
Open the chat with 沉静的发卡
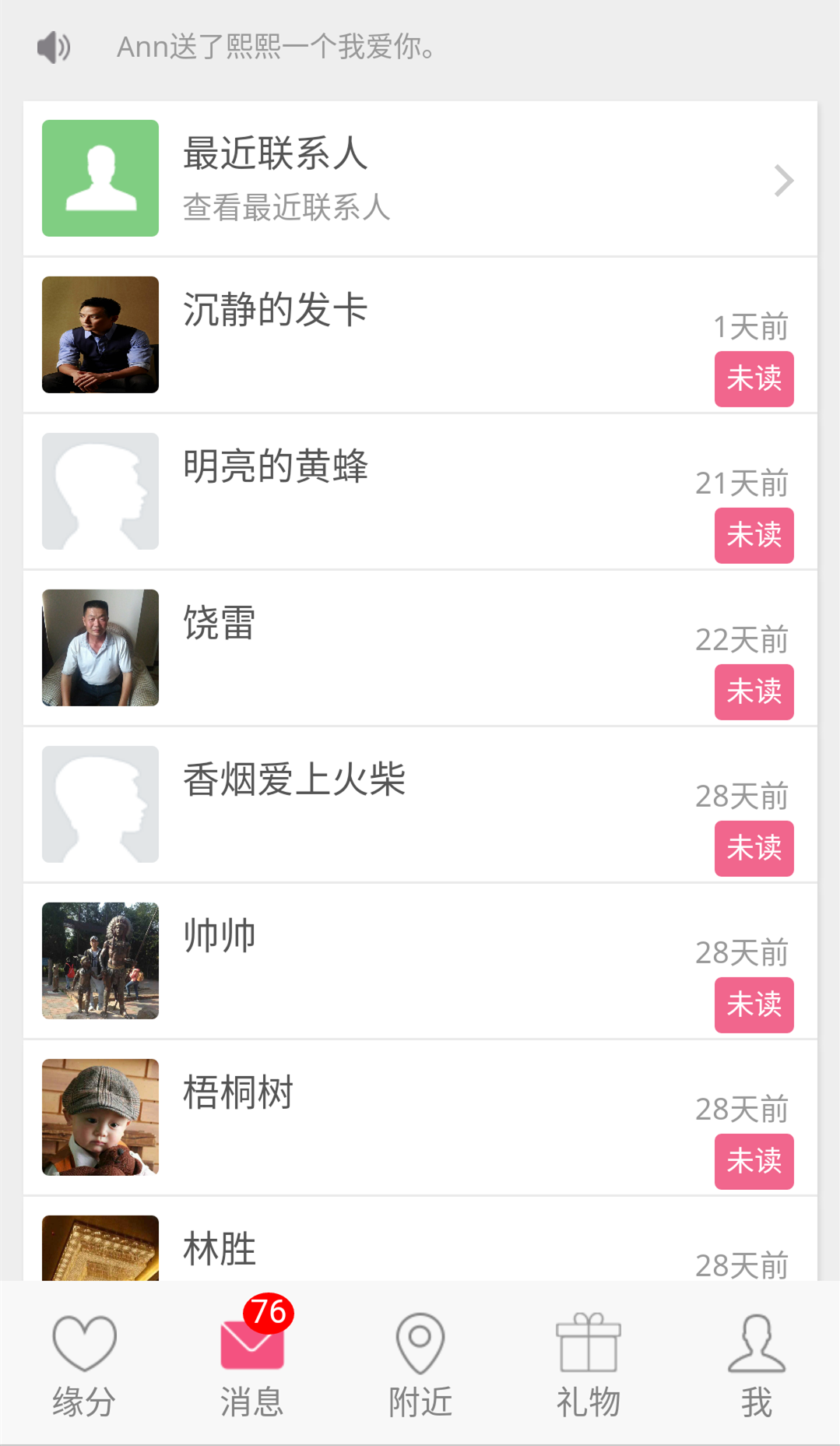420,335
